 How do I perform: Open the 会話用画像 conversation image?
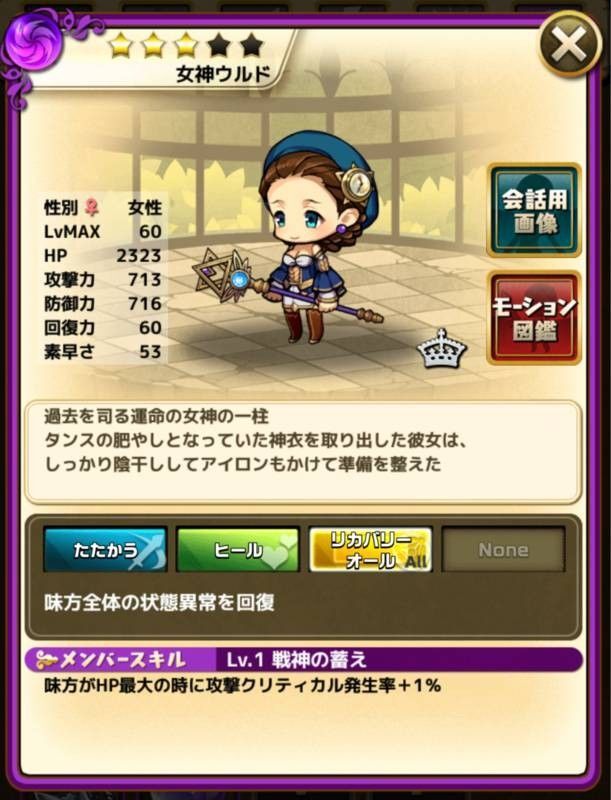534,210
